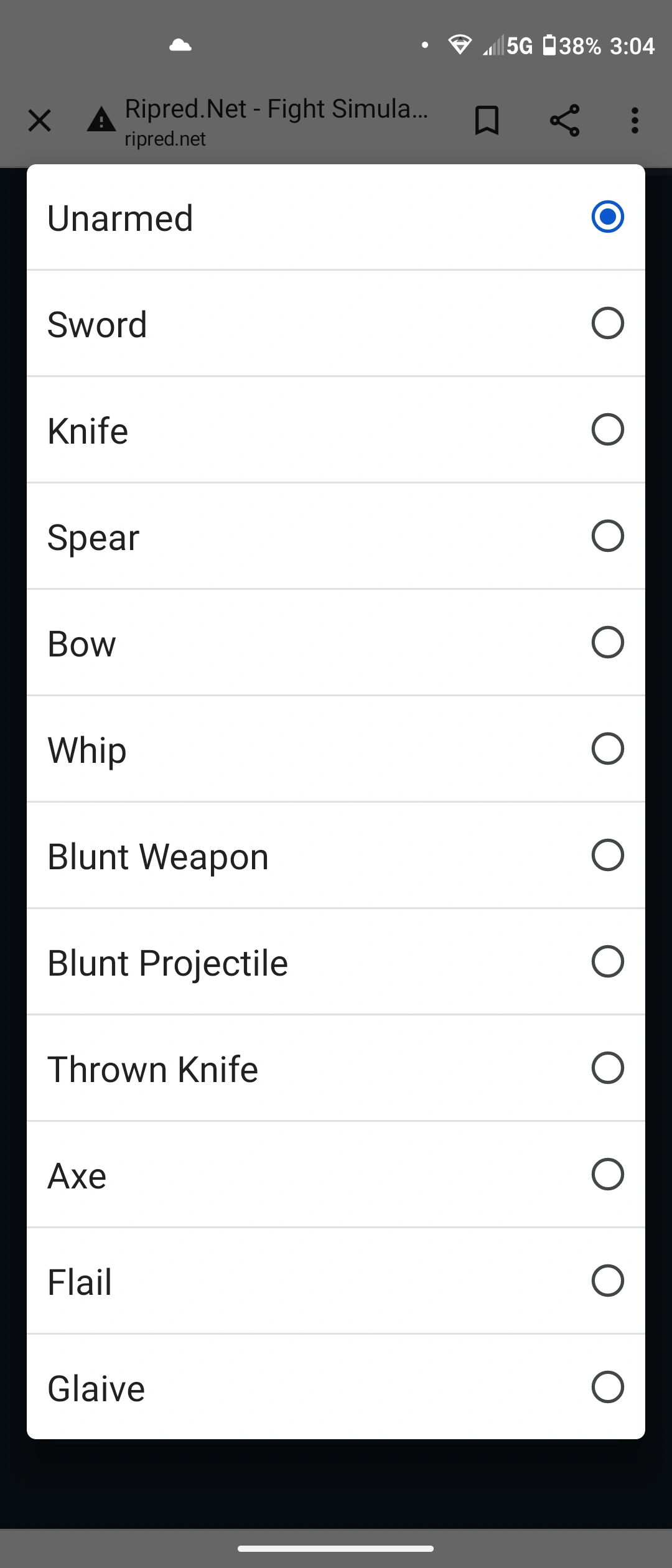Select the Whip radio button
Viewport: 672px width, 1568px height.
click(x=607, y=749)
